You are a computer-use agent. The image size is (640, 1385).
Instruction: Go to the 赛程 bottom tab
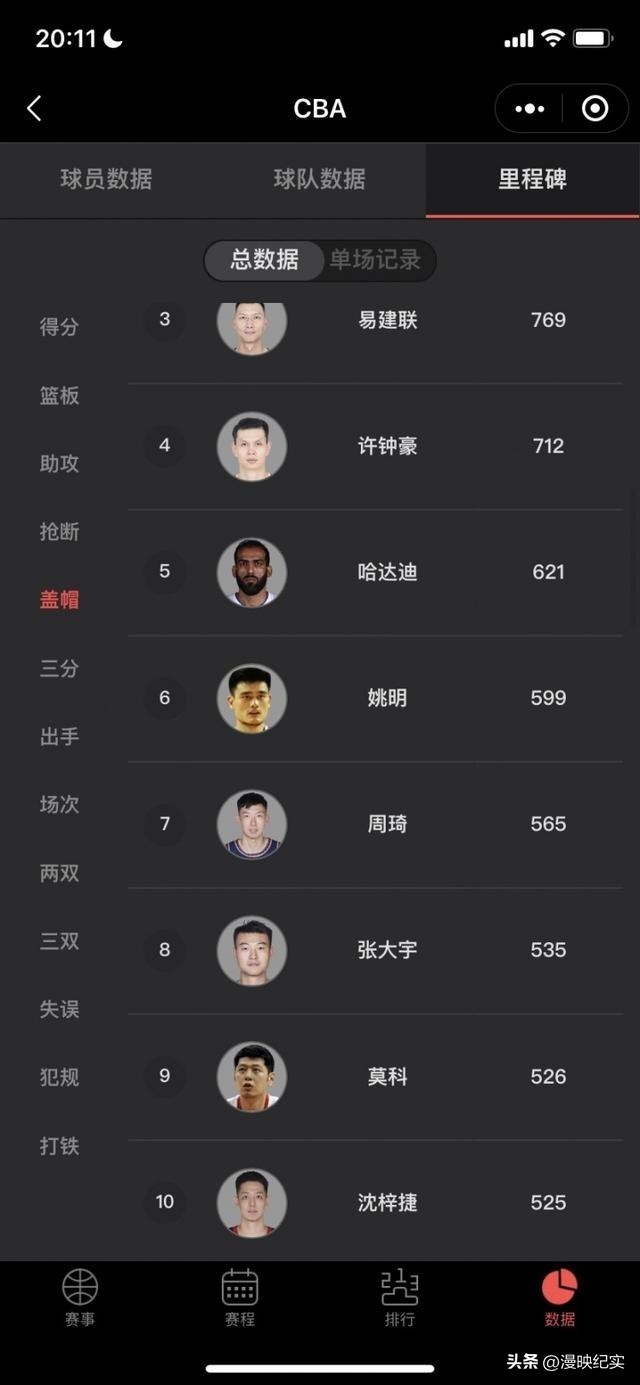click(240, 1298)
